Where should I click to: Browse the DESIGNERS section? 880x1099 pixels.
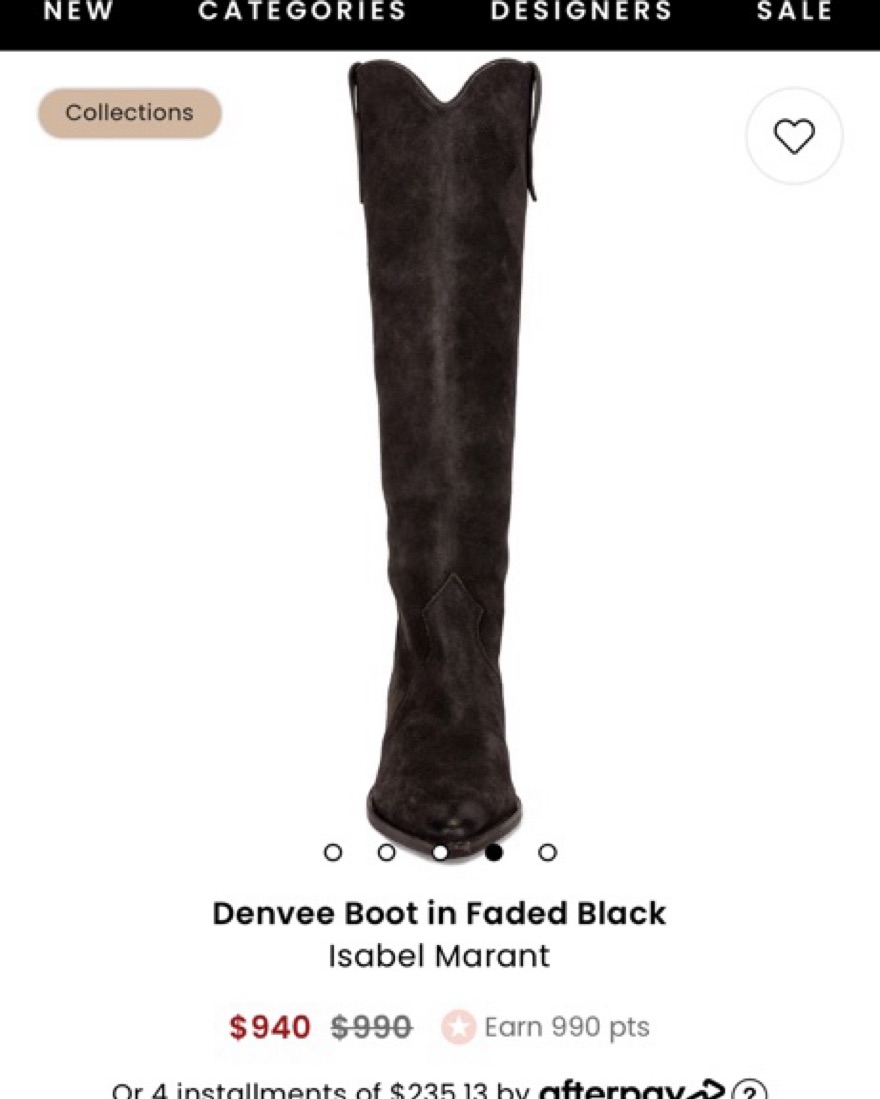[x=581, y=12]
